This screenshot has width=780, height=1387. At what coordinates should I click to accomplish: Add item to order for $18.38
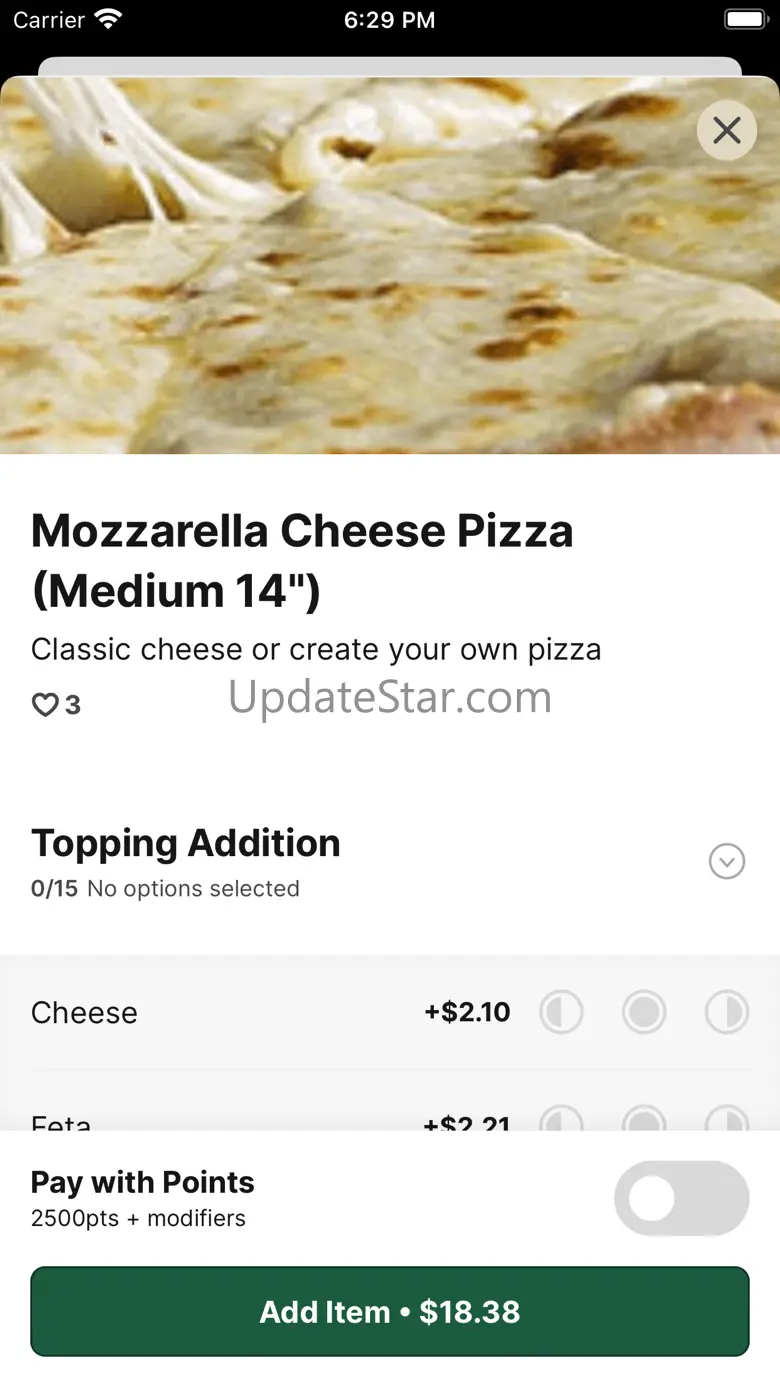[x=390, y=1312]
